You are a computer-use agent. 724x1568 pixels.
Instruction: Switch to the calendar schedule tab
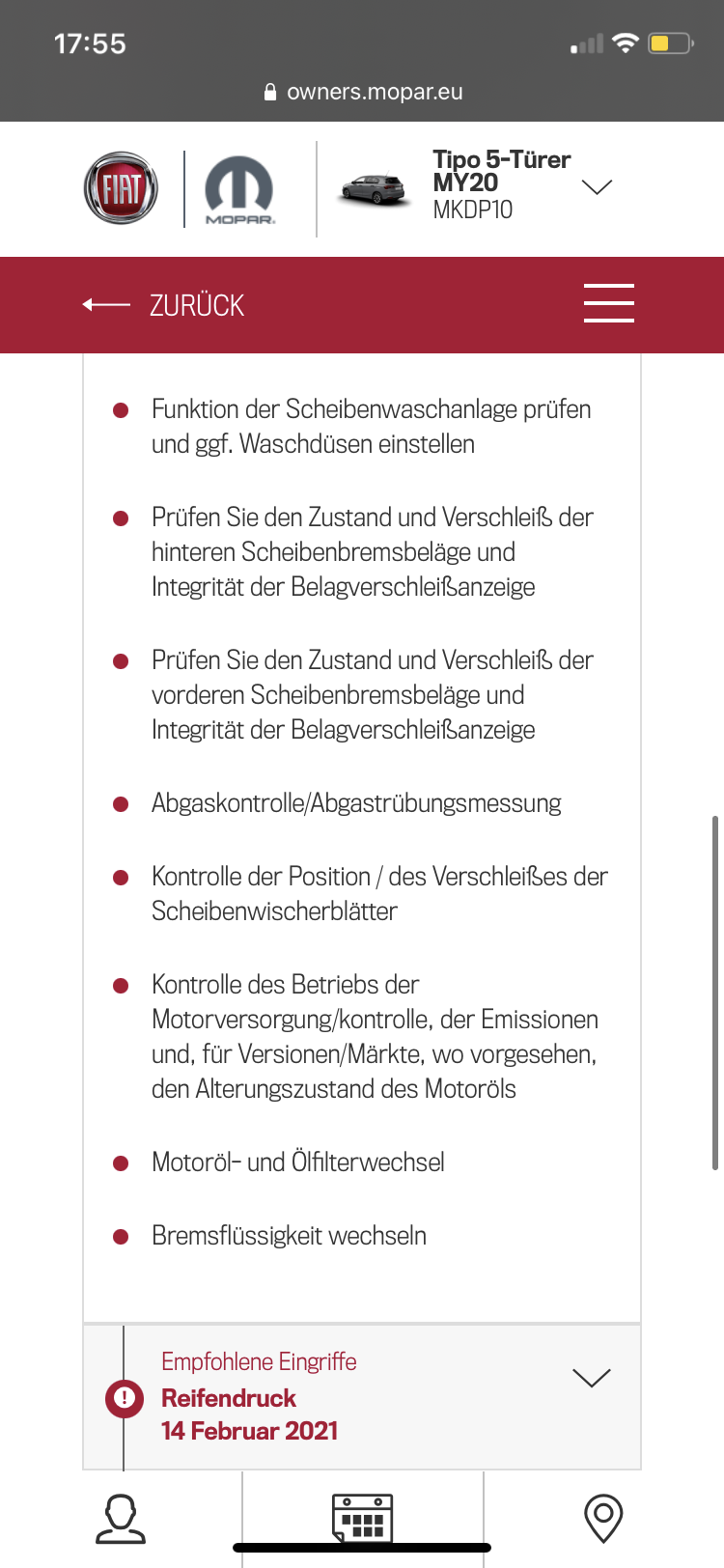tap(362, 1519)
